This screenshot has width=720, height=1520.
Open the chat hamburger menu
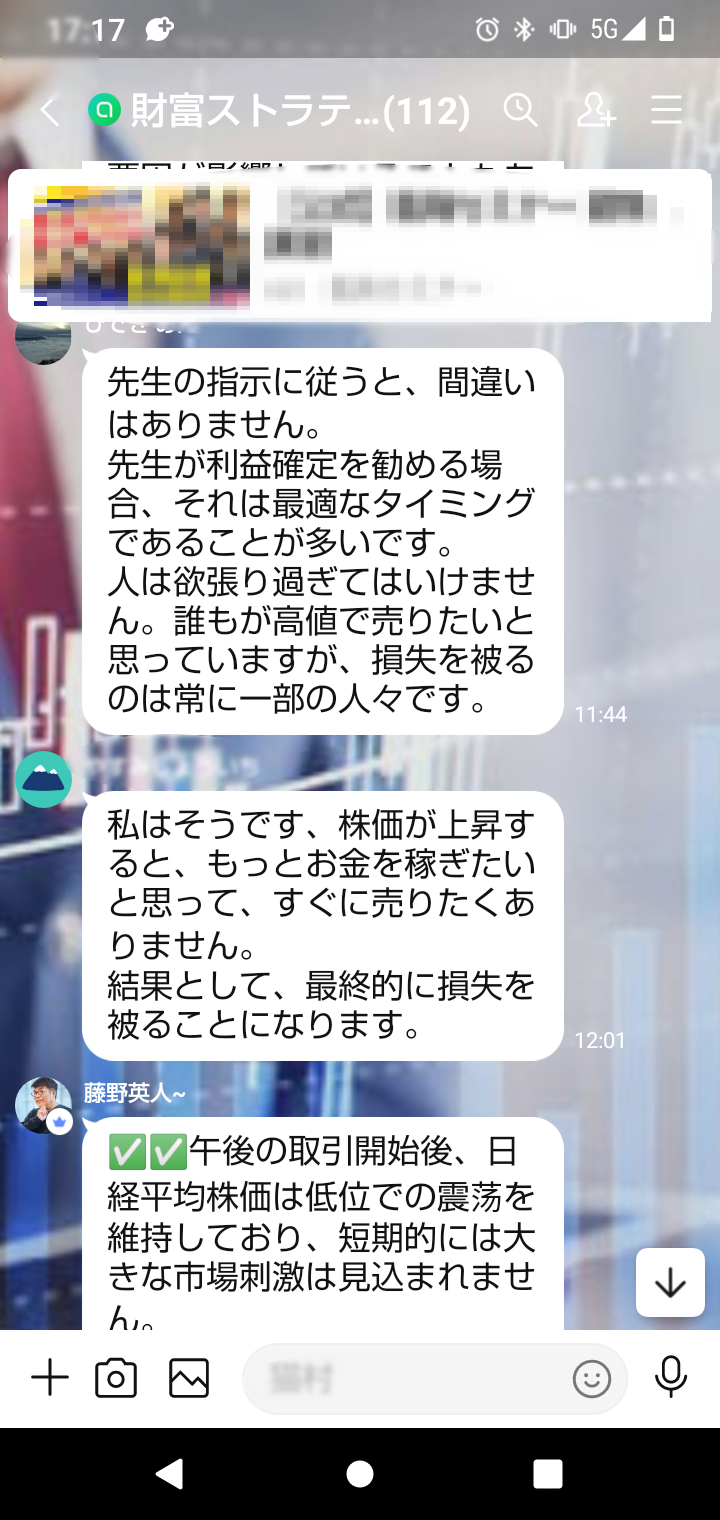pyautogui.click(x=666, y=110)
